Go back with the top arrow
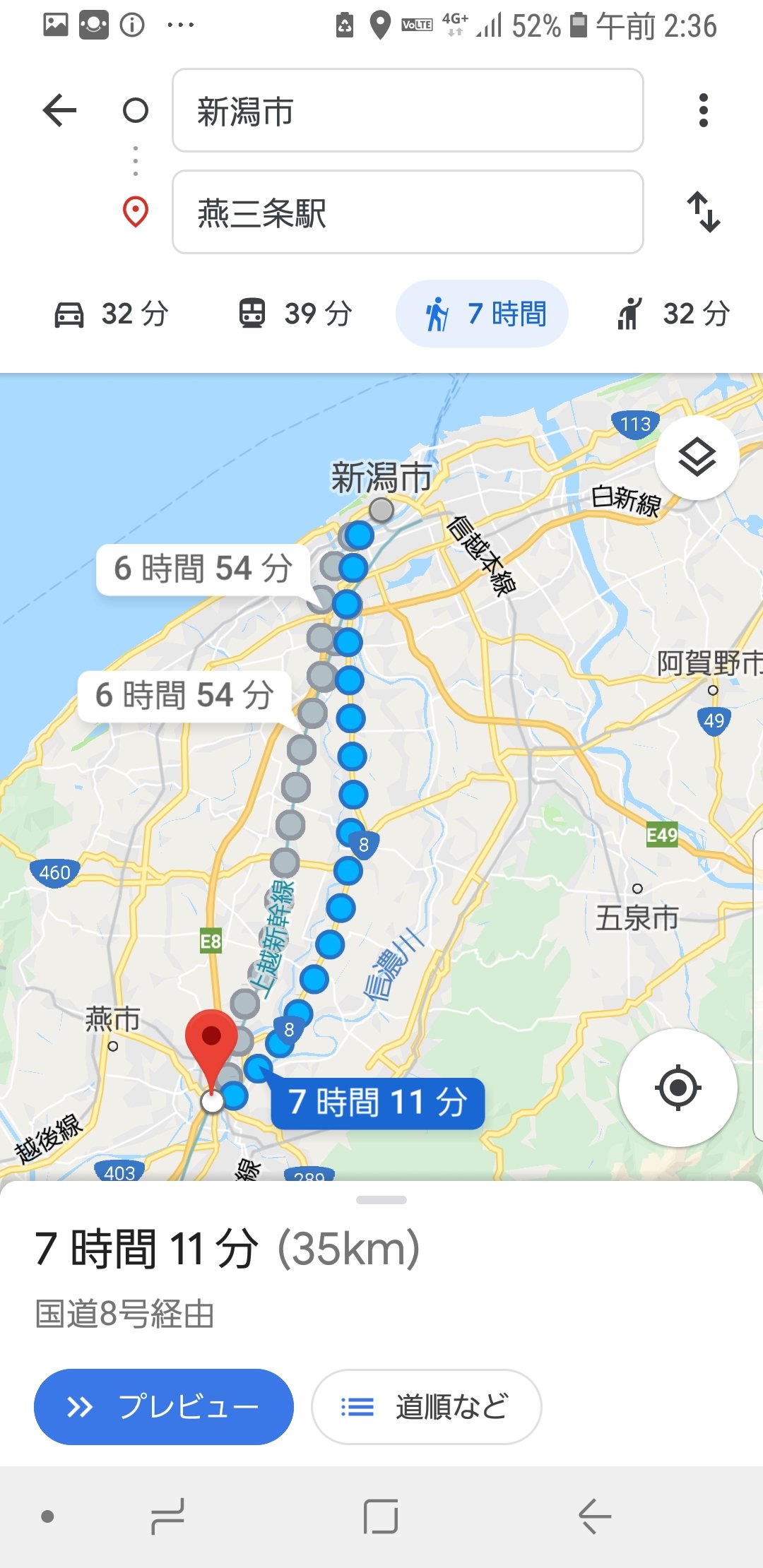The height and width of the screenshot is (1568, 763). pyautogui.click(x=59, y=110)
